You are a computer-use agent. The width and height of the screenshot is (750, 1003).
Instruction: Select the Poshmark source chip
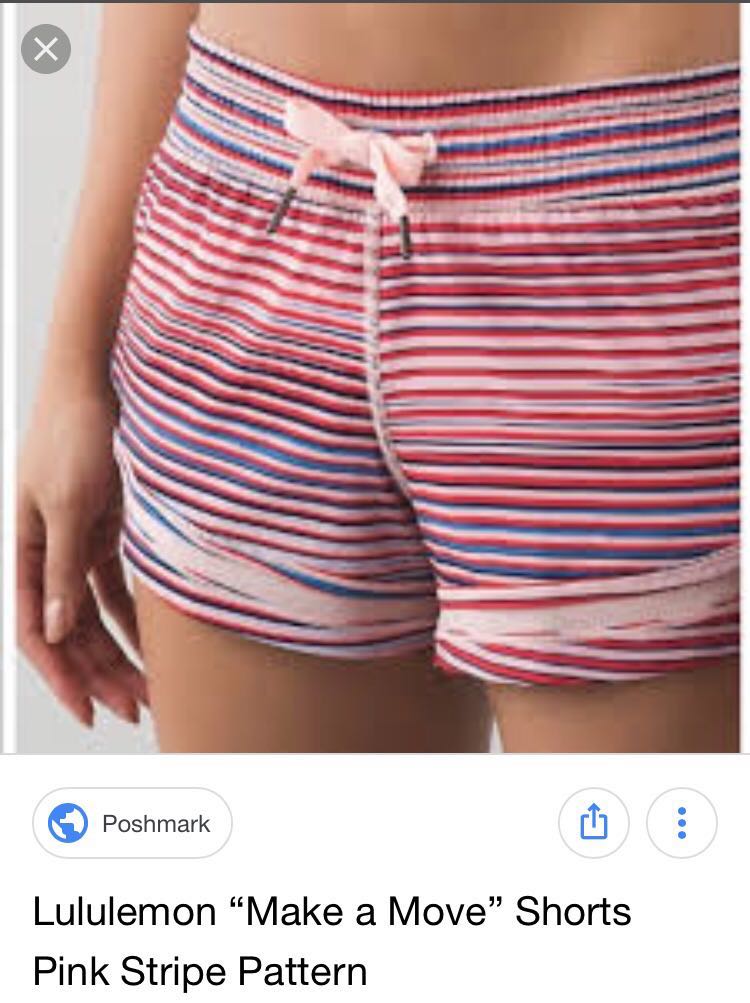click(x=133, y=822)
